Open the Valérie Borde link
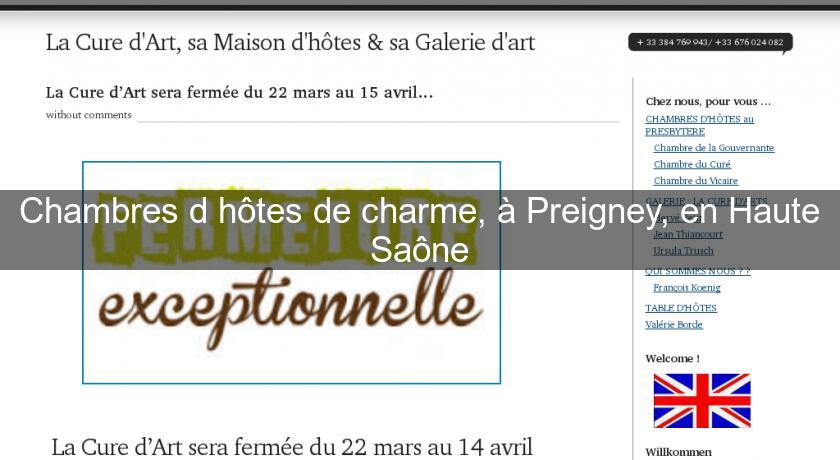 (x=674, y=324)
